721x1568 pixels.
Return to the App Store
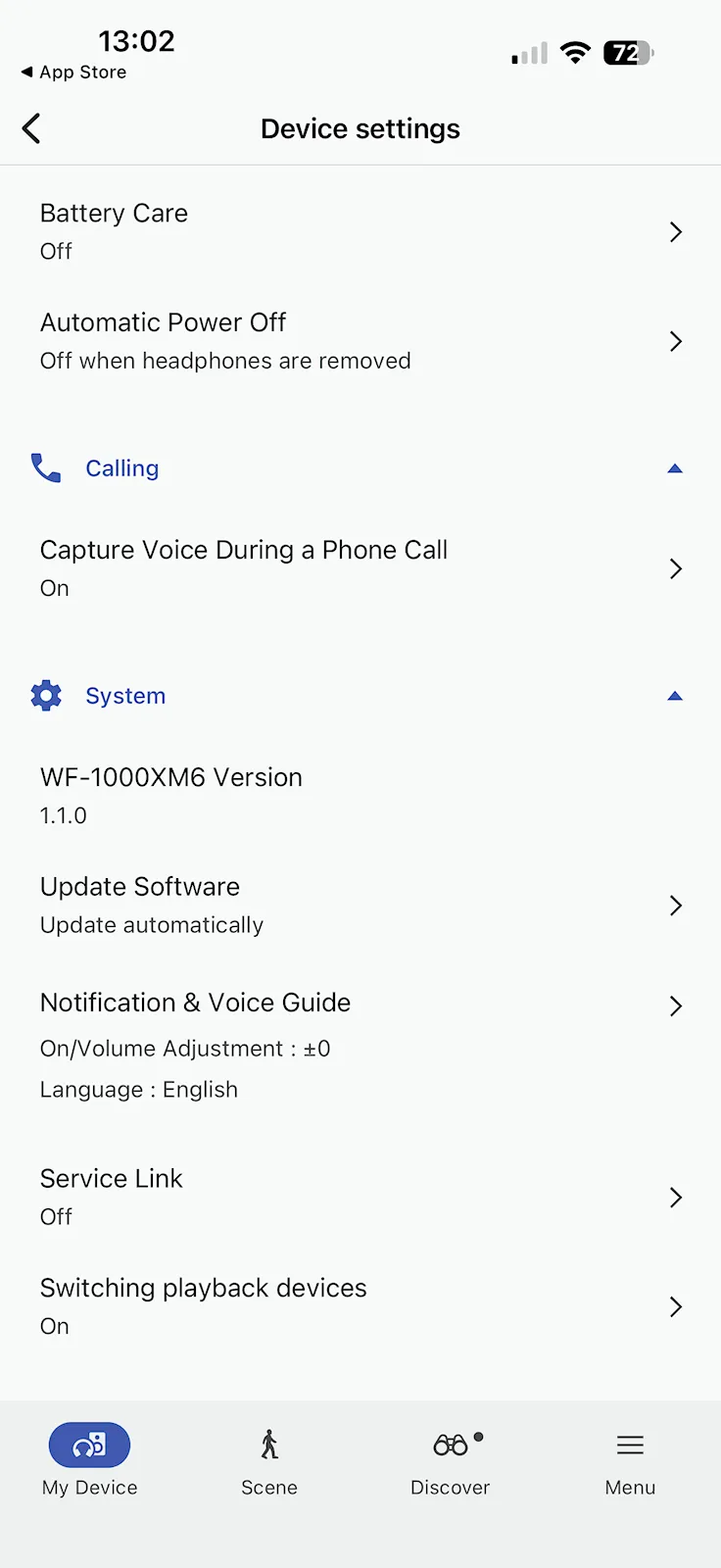pos(74,73)
